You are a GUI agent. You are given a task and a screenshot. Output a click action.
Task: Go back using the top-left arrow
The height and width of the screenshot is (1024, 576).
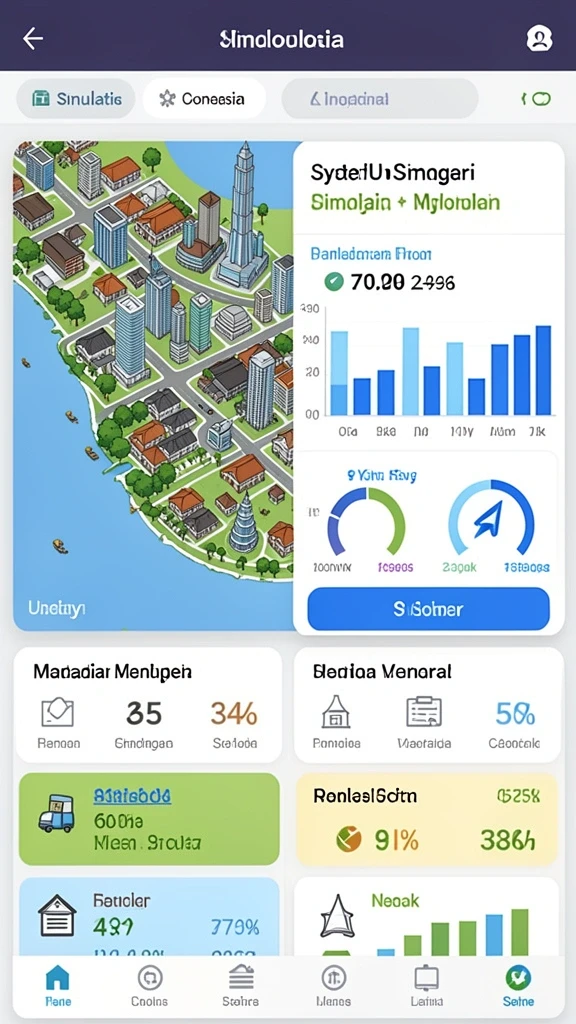coord(33,39)
